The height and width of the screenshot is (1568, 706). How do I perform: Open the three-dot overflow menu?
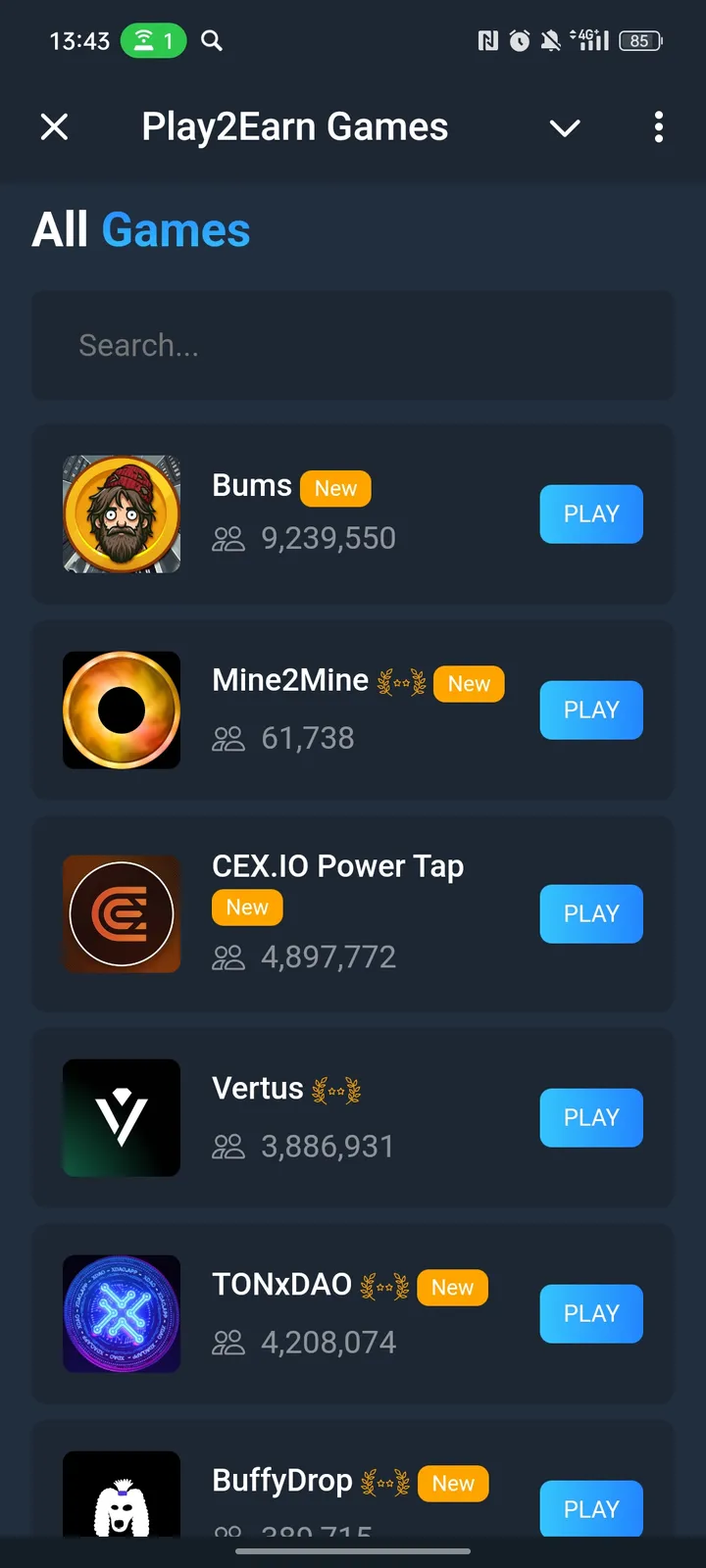[x=658, y=127]
